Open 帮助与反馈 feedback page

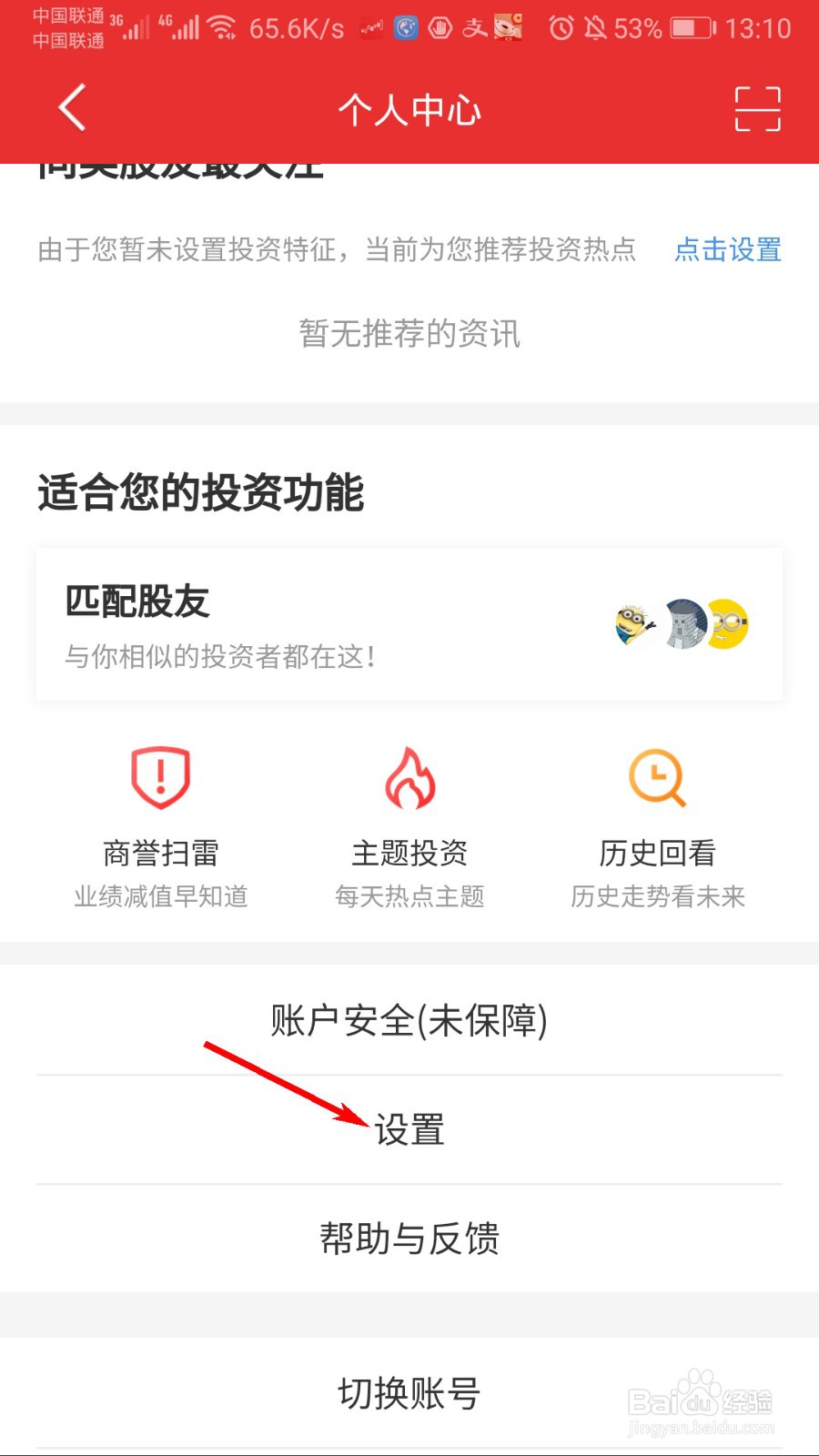[409, 1238]
